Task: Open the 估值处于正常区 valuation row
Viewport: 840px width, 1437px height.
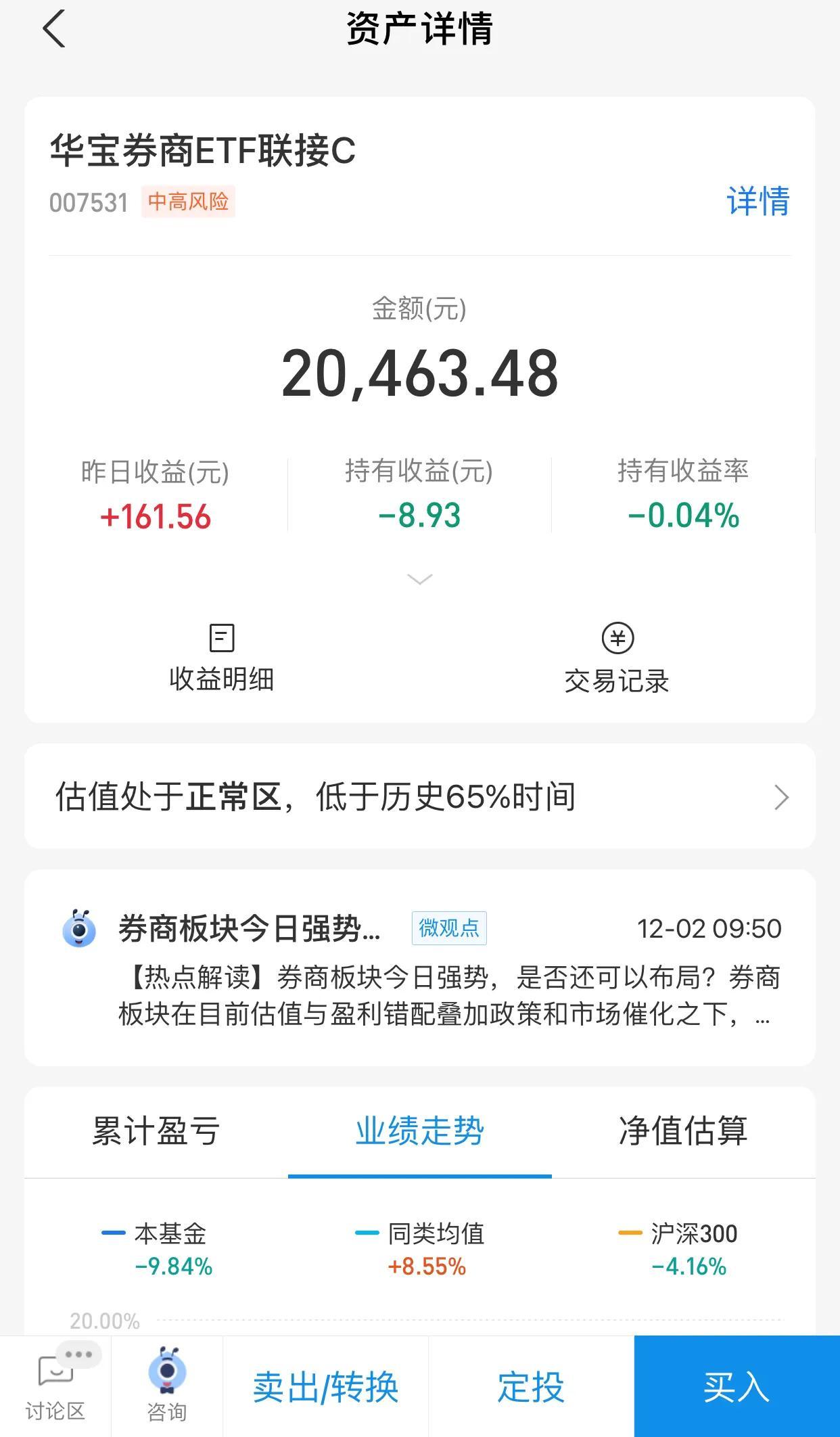Action: (420, 796)
